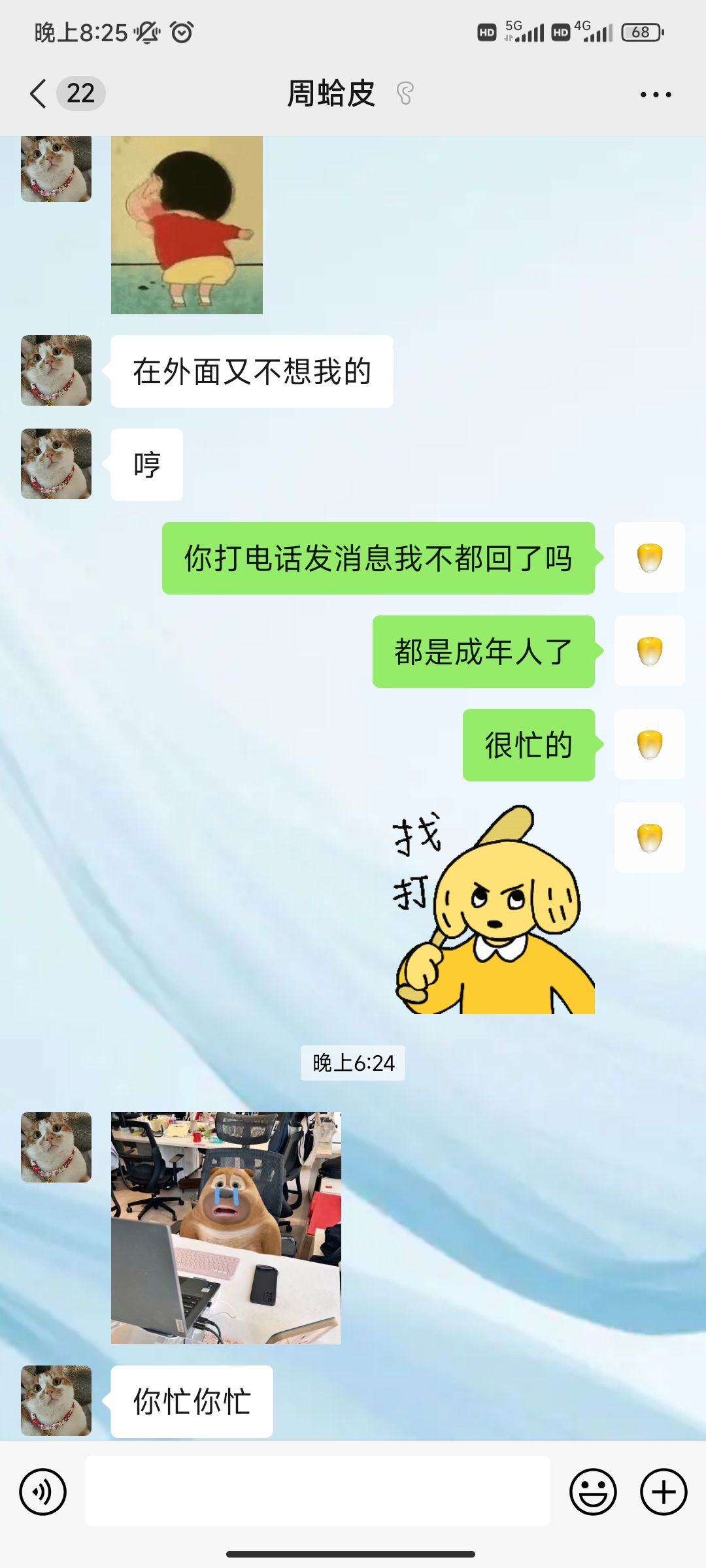Open the three-dot chat info menu
The image size is (706, 1568).
[x=656, y=95]
